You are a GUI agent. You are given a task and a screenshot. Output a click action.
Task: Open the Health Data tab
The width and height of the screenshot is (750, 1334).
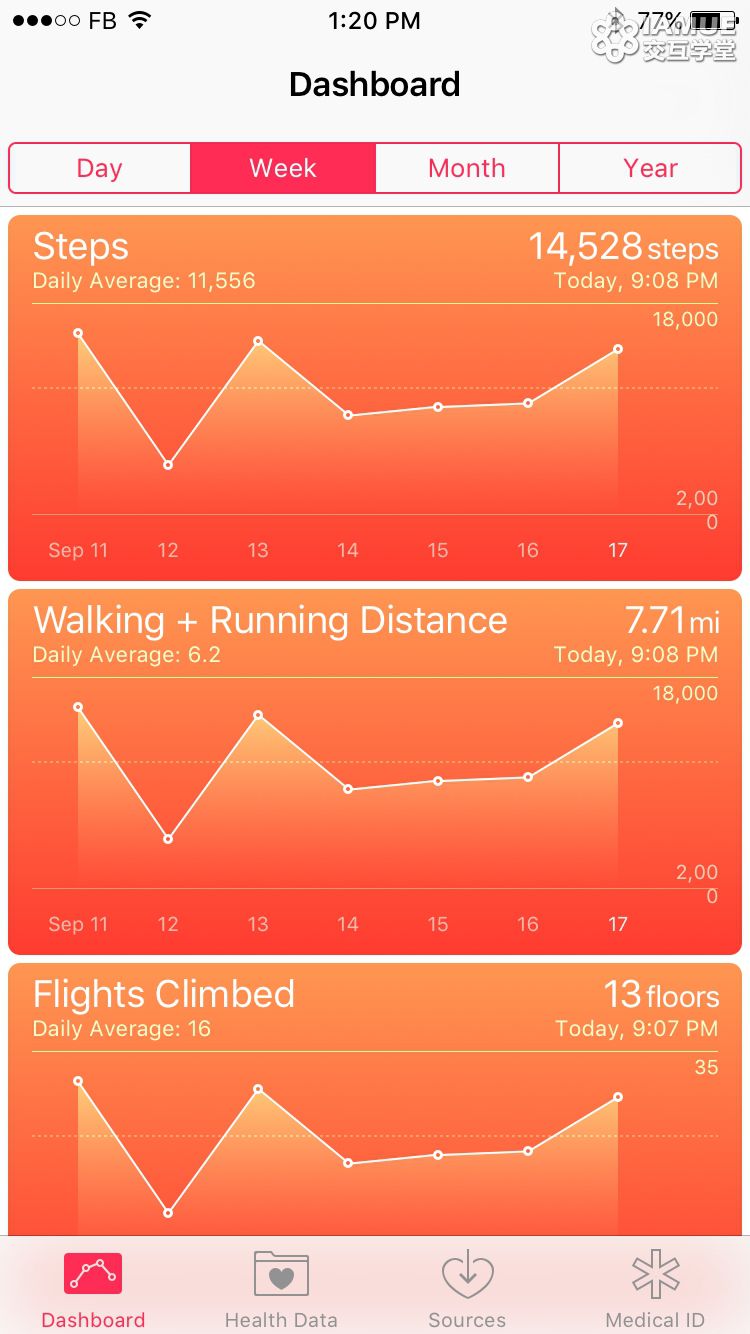tap(281, 1290)
